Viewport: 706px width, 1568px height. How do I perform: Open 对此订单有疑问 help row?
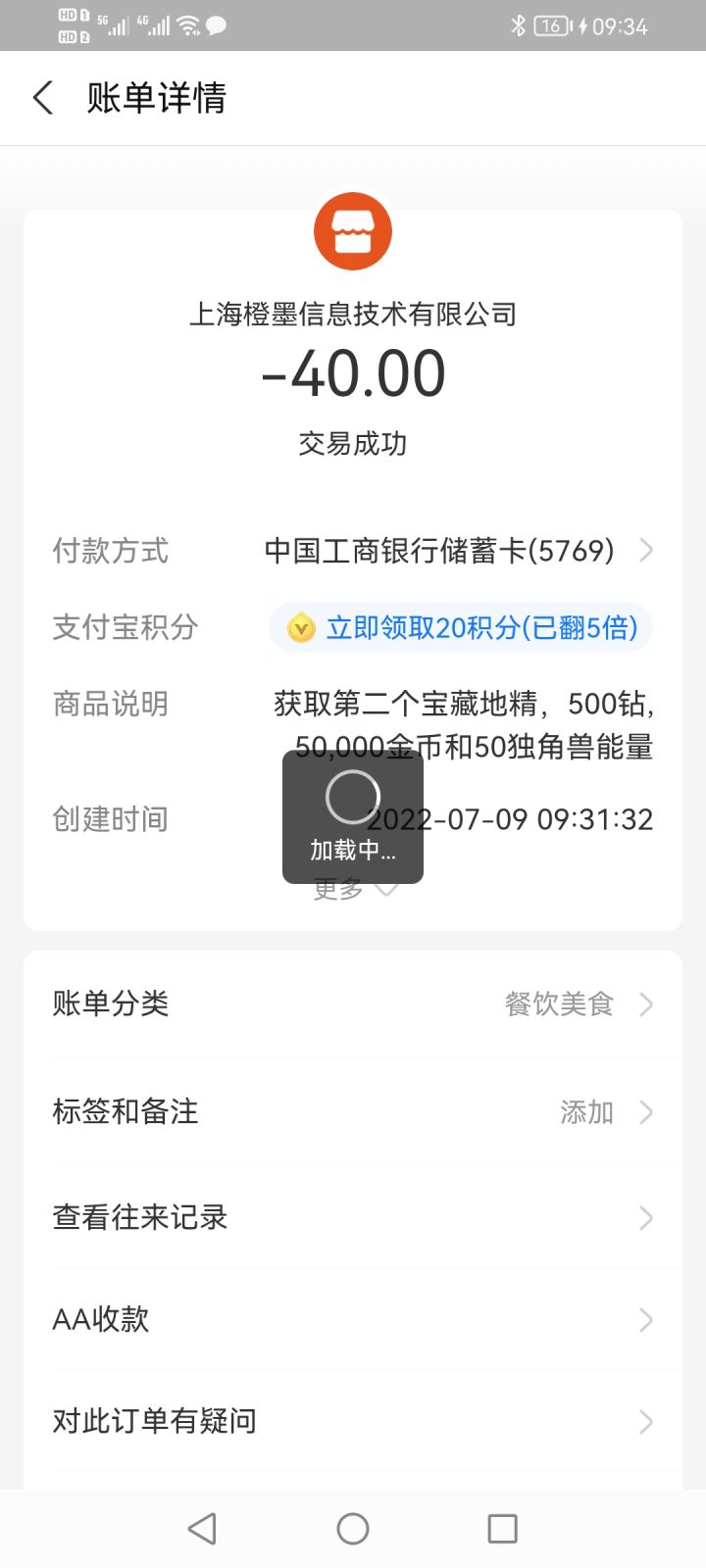click(353, 1421)
